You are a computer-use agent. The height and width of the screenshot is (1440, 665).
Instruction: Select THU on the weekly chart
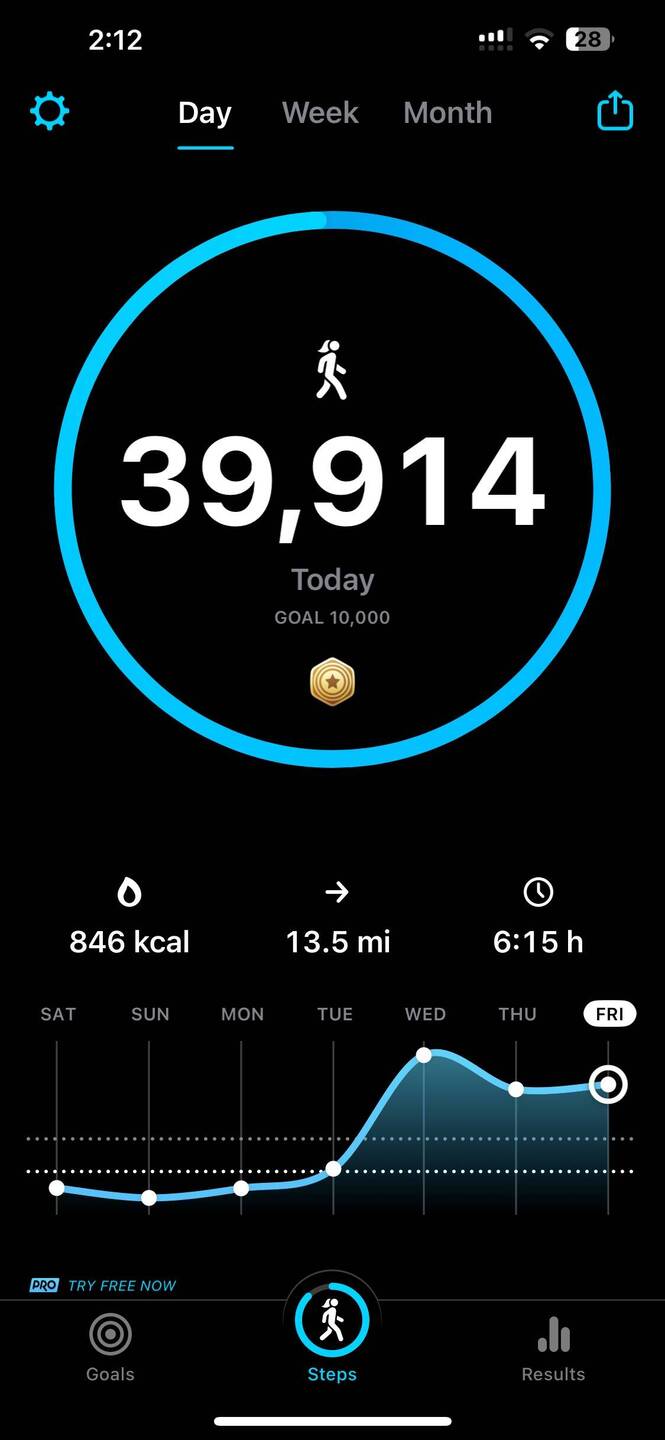(x=517, y=1014)
